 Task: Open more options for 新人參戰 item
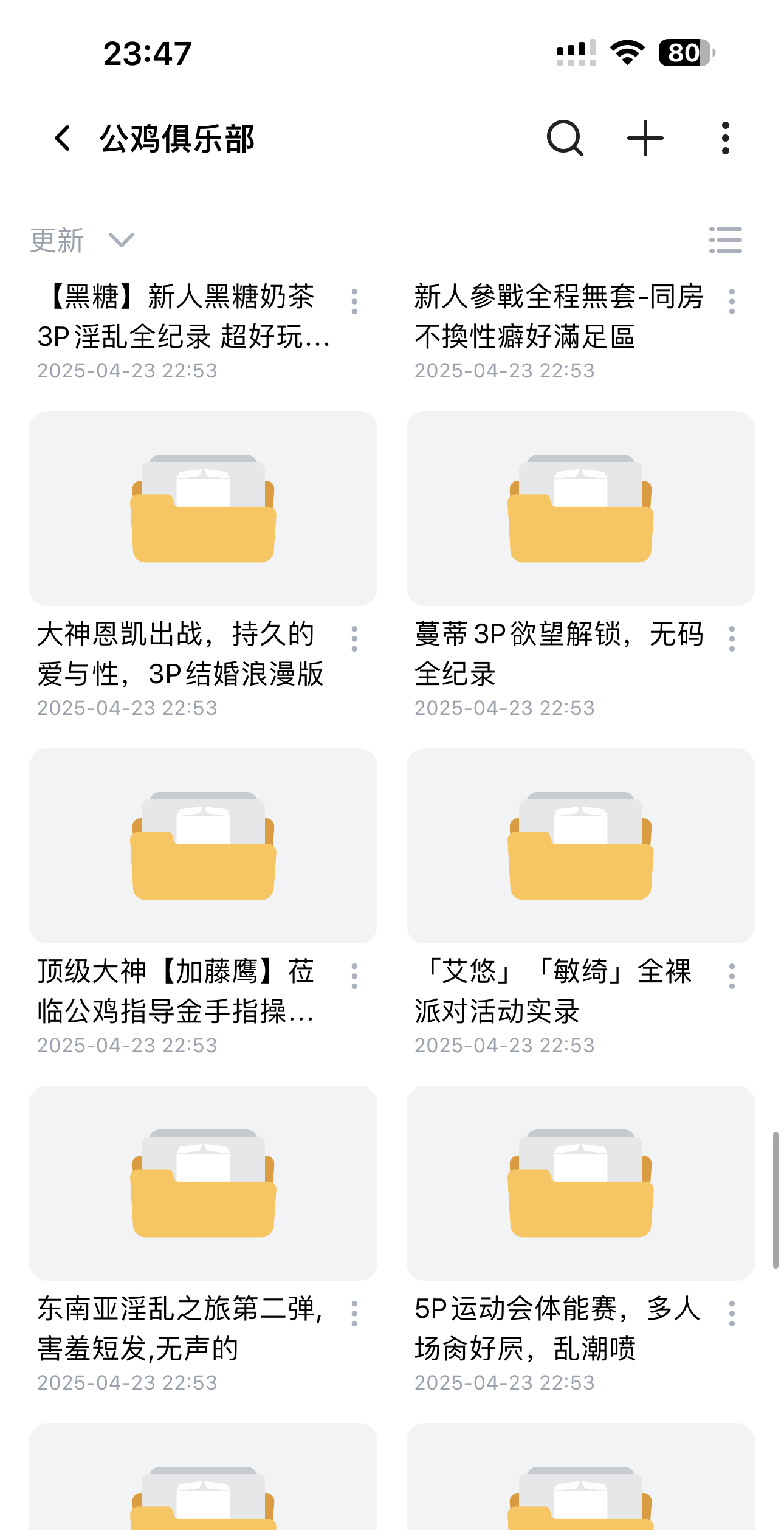[732, 302]
